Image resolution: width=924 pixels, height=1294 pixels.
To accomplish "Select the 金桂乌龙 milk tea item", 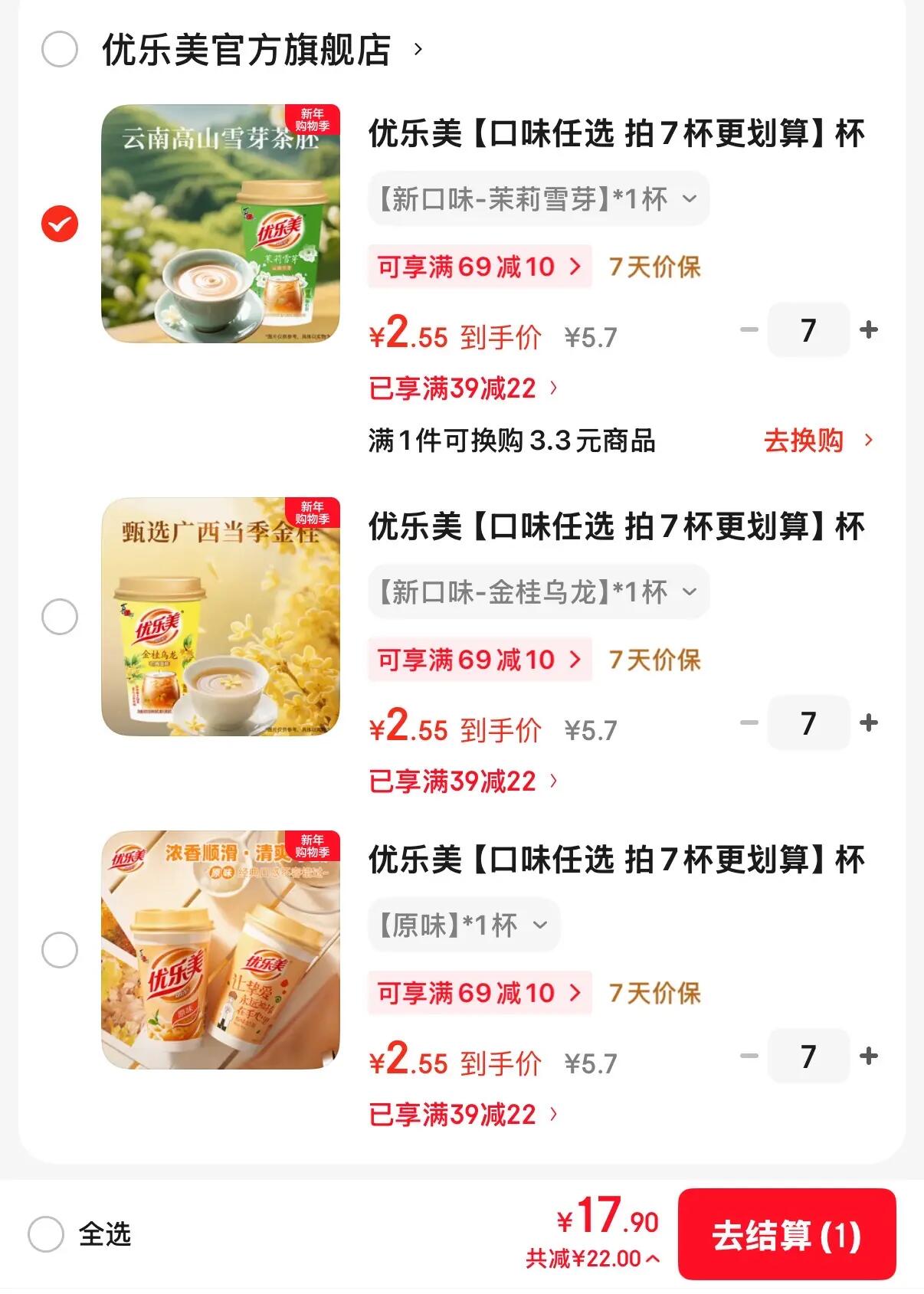I will tap(60, 617).
